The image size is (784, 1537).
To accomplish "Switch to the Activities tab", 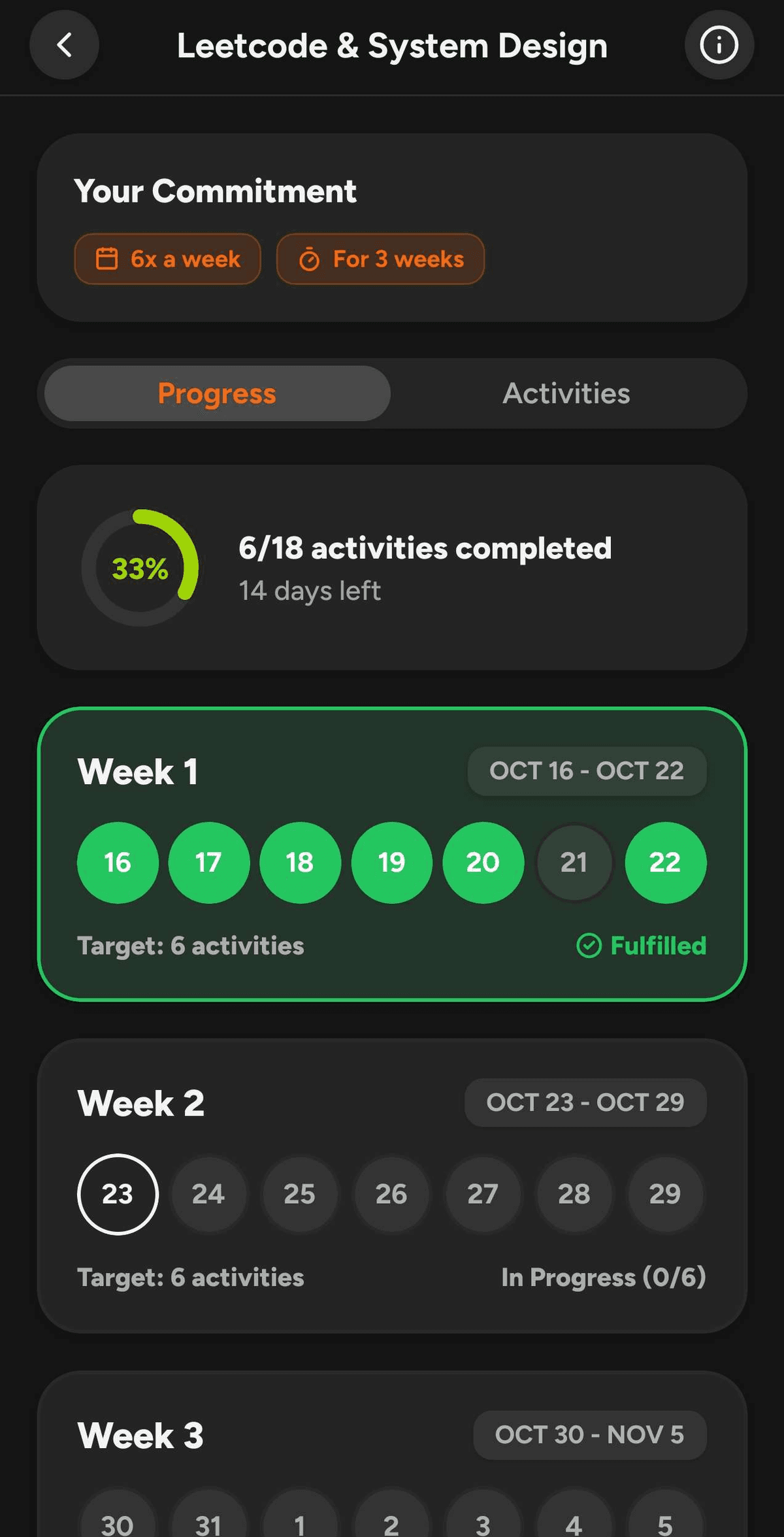I will click(566, 393).
